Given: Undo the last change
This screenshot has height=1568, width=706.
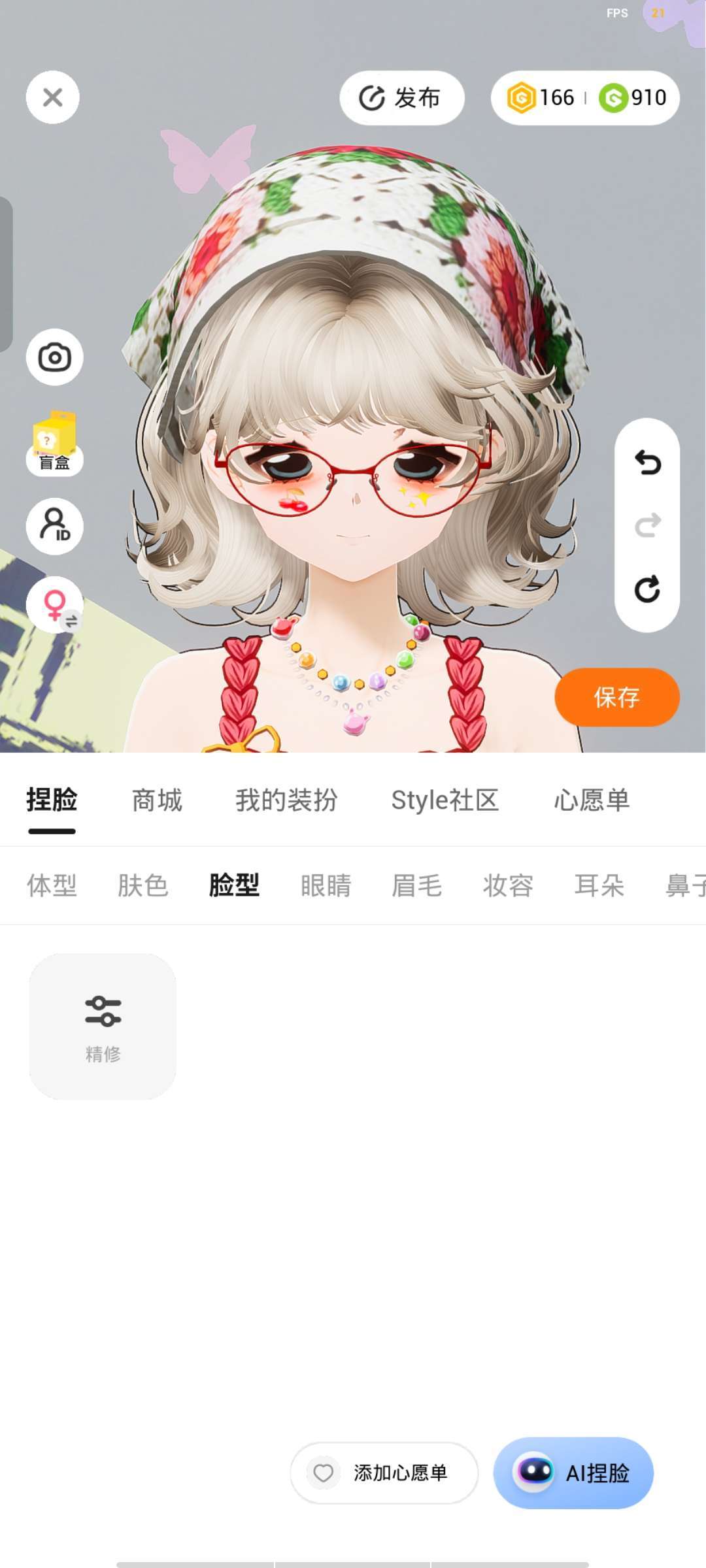Looking at the screenshot, I should [647, 463].
